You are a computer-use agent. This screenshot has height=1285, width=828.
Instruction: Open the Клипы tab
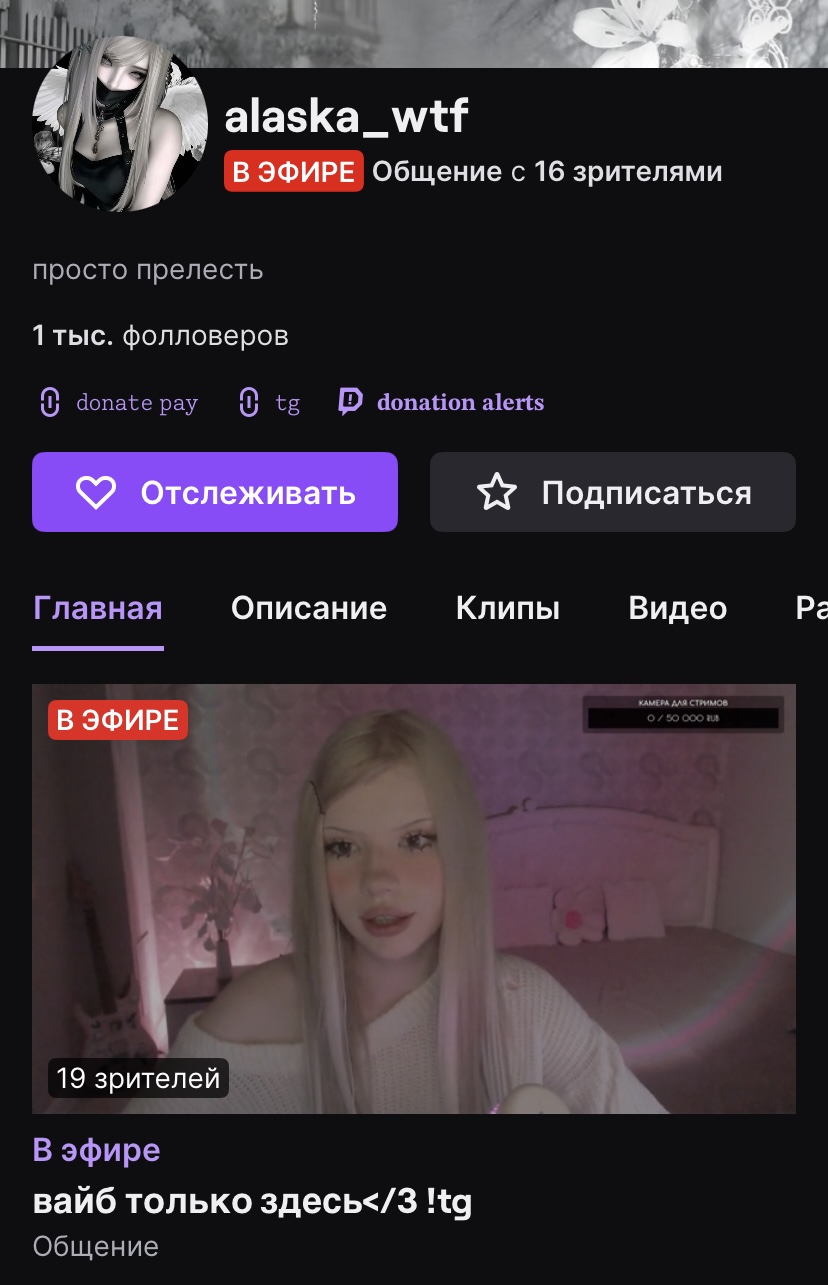coord(507,608)
